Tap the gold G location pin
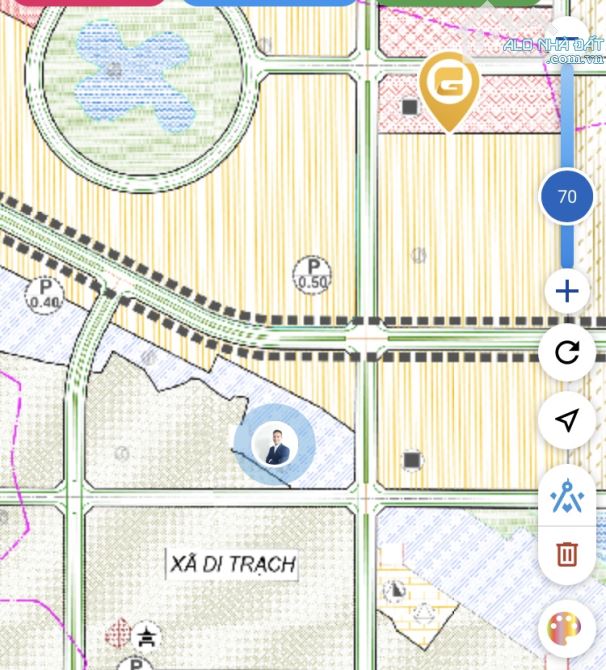 (449, 86)
